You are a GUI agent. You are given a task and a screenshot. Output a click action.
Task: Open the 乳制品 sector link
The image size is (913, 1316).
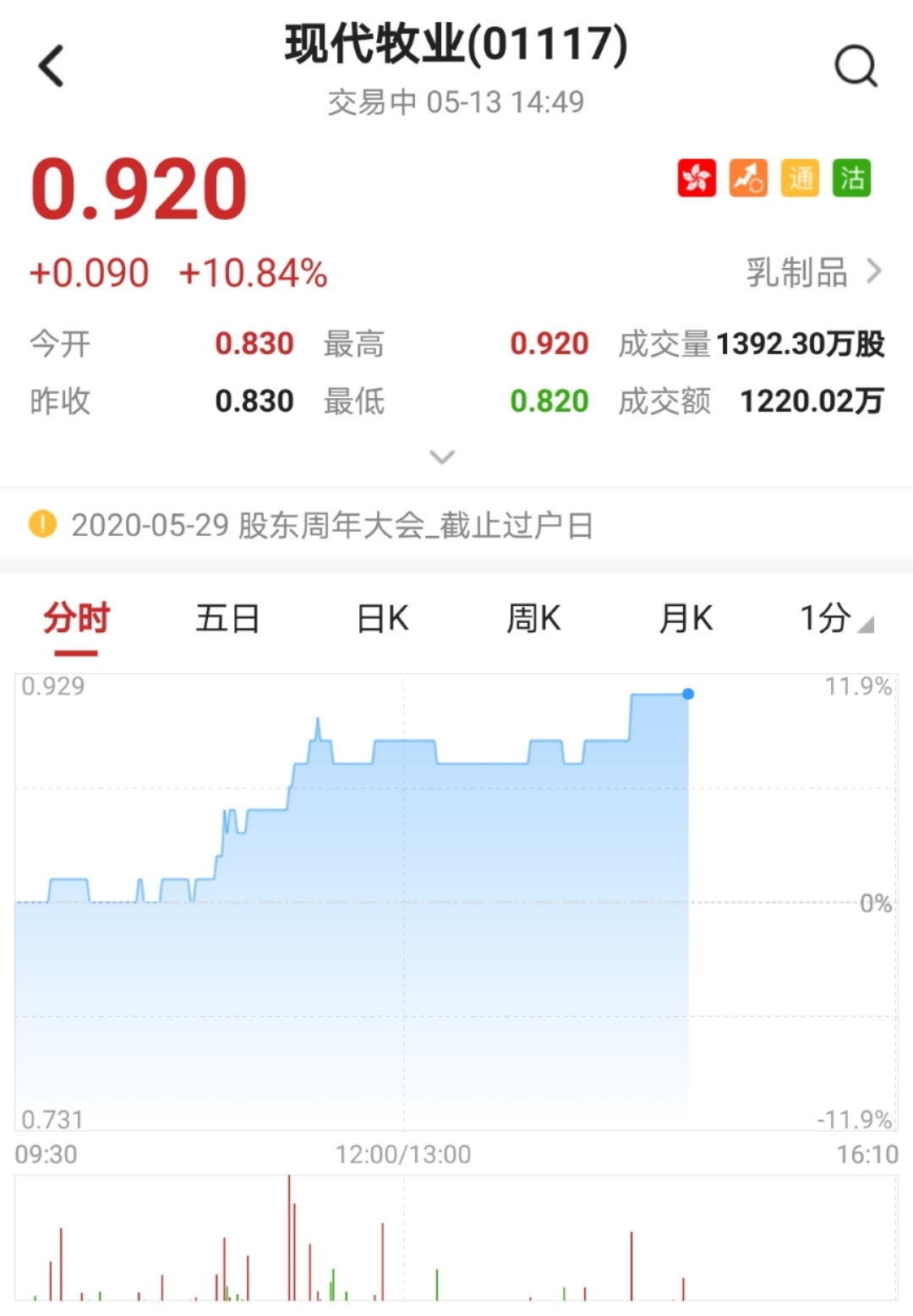click(x=812, y=272)
